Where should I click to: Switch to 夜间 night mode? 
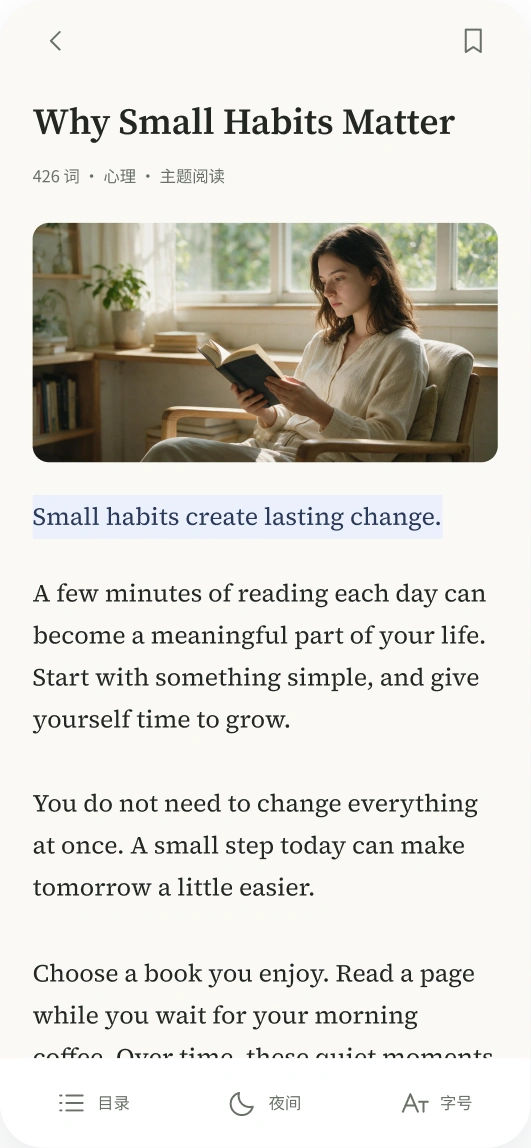(x=265, y=1103)
